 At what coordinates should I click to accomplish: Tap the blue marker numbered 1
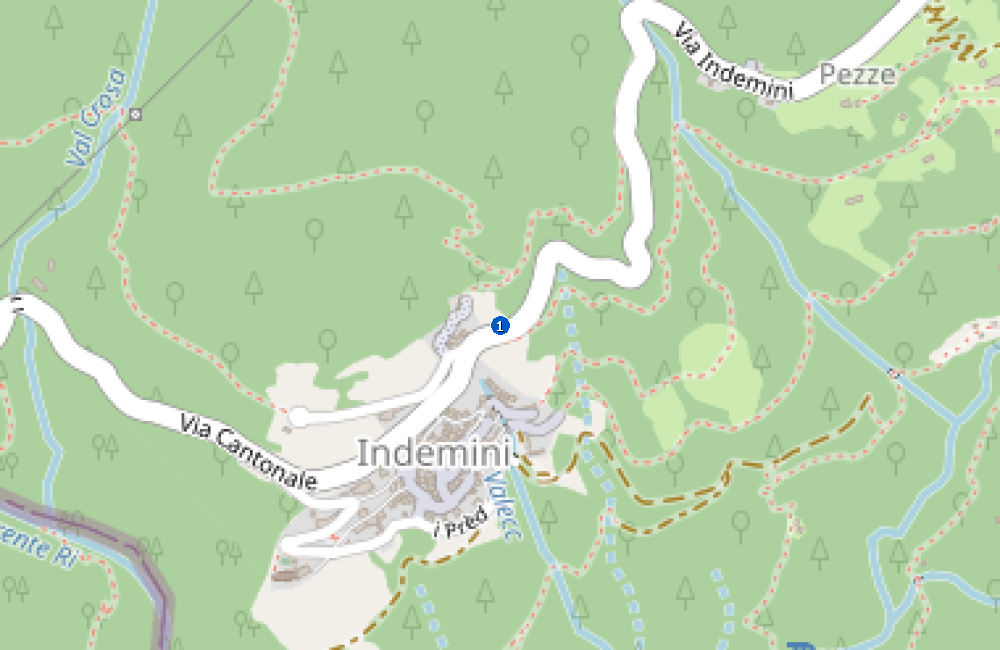click(x=501, y=325)
